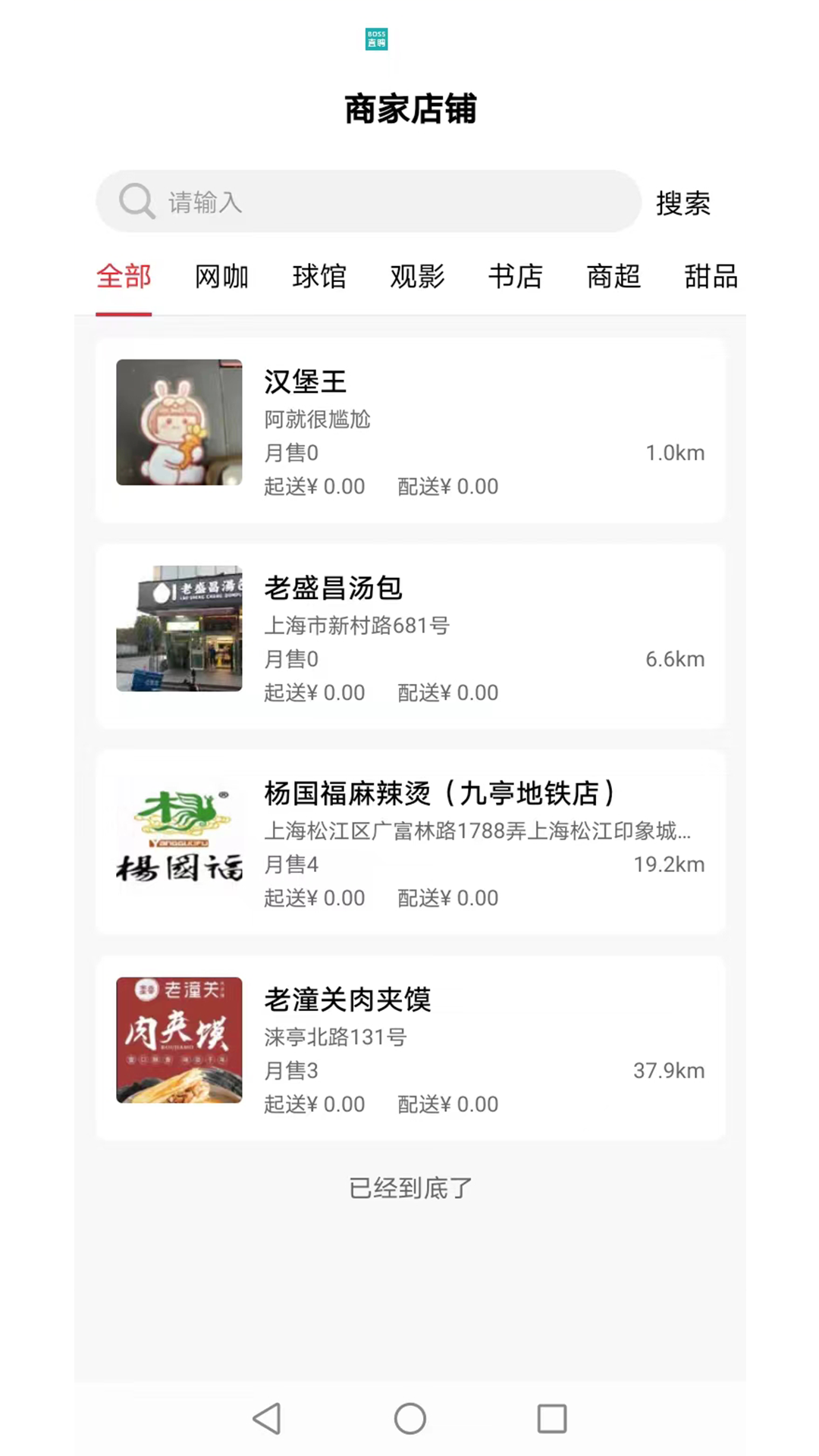Show the 观影 category
The image size is (819, 1456).
[417, 277]
